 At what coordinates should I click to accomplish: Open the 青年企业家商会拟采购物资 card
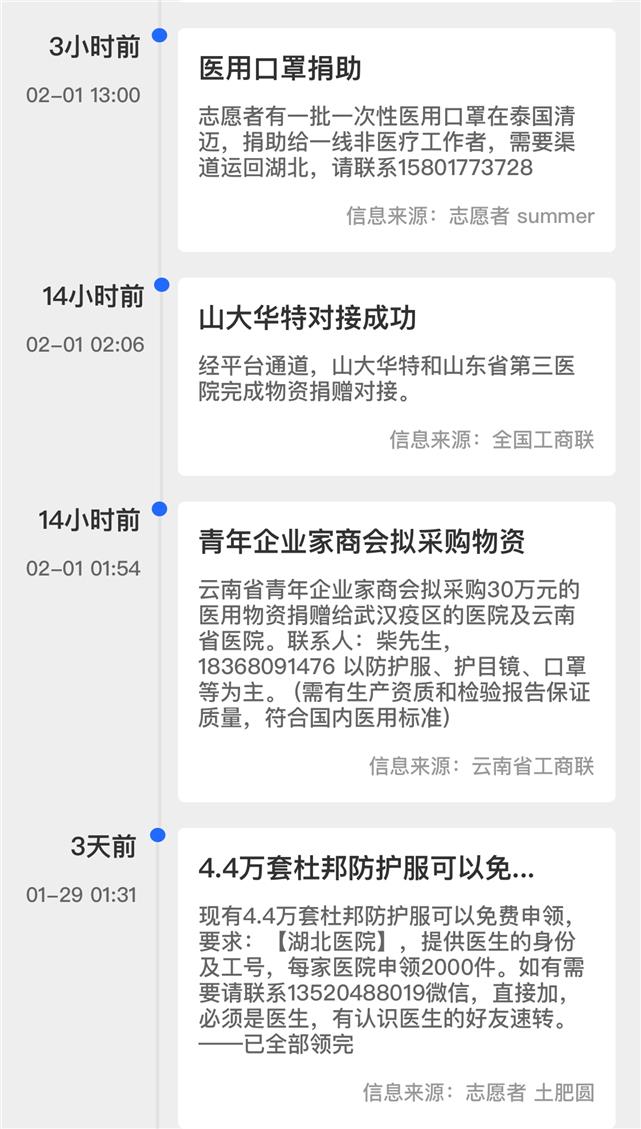(x=396, y=652)
